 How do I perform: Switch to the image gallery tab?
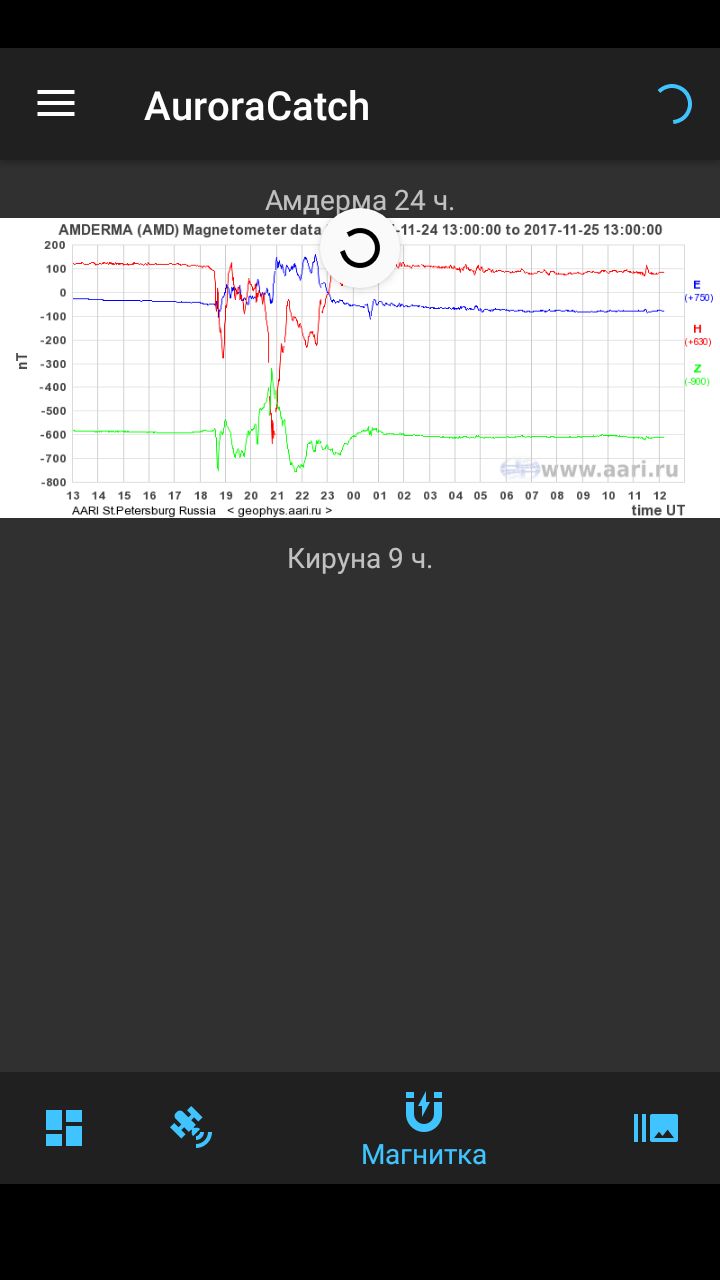(656, 1128)
